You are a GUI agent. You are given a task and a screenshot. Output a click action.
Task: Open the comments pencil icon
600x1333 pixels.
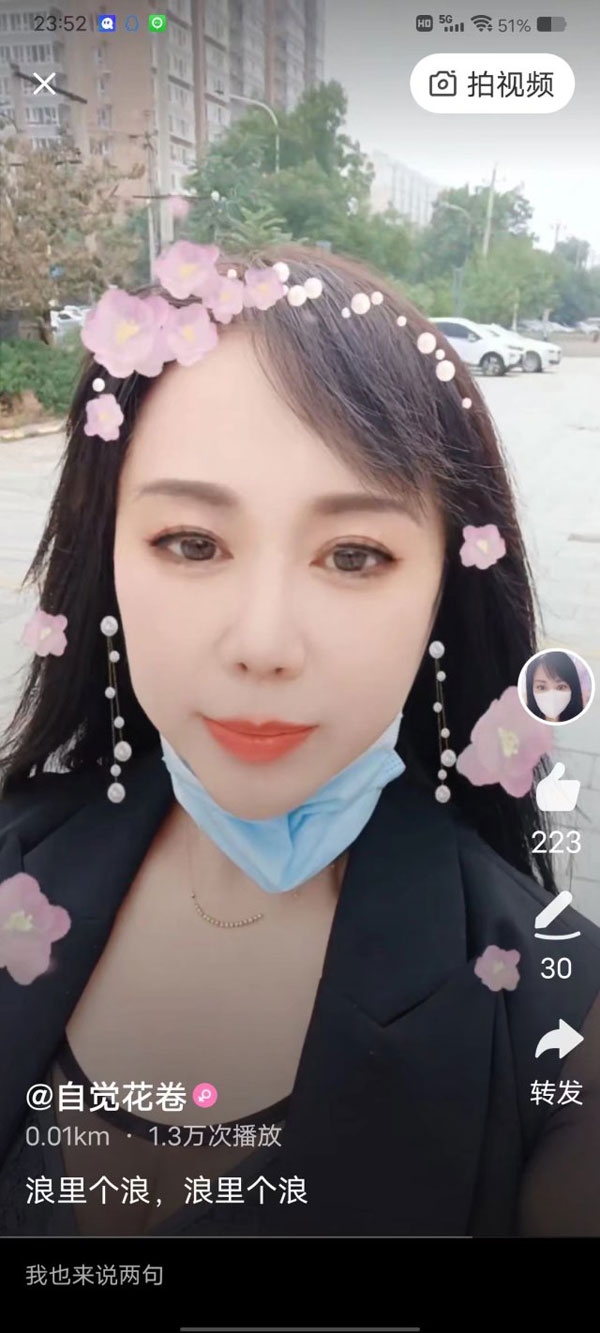[557, 914]
